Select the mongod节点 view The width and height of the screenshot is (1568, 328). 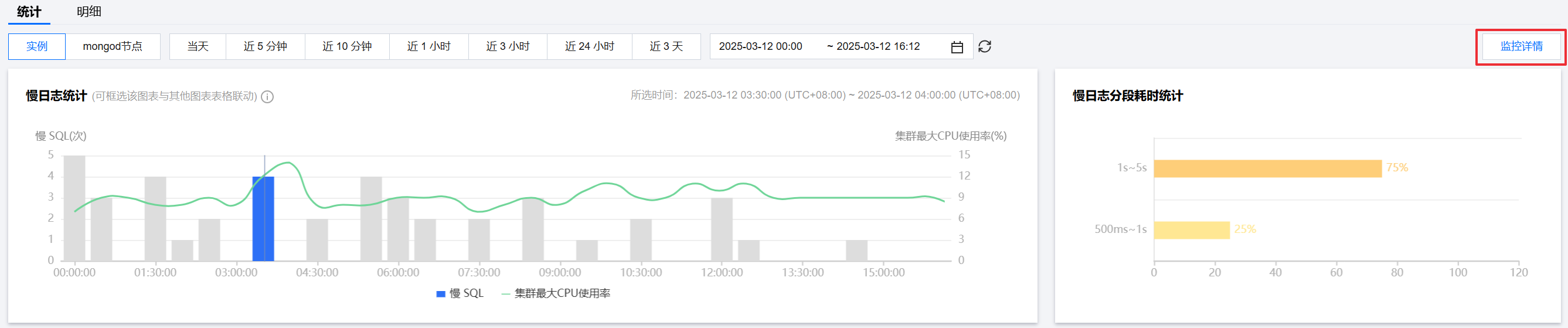[113, 46]
